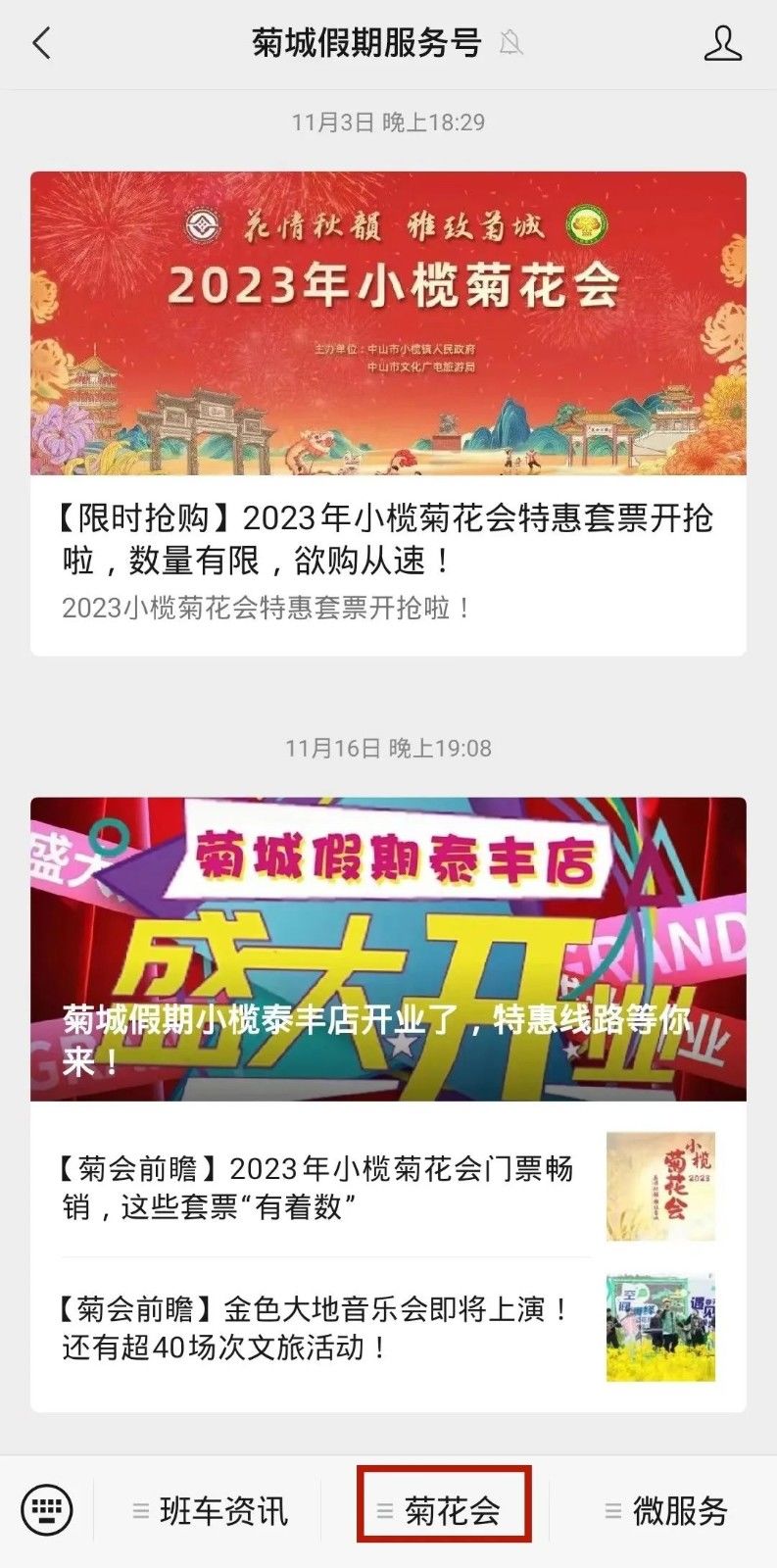This screenshot has width=777, height=1568.
Task: Go back using the back arrow
Action: pyautogui.click(x=41, y=44)
